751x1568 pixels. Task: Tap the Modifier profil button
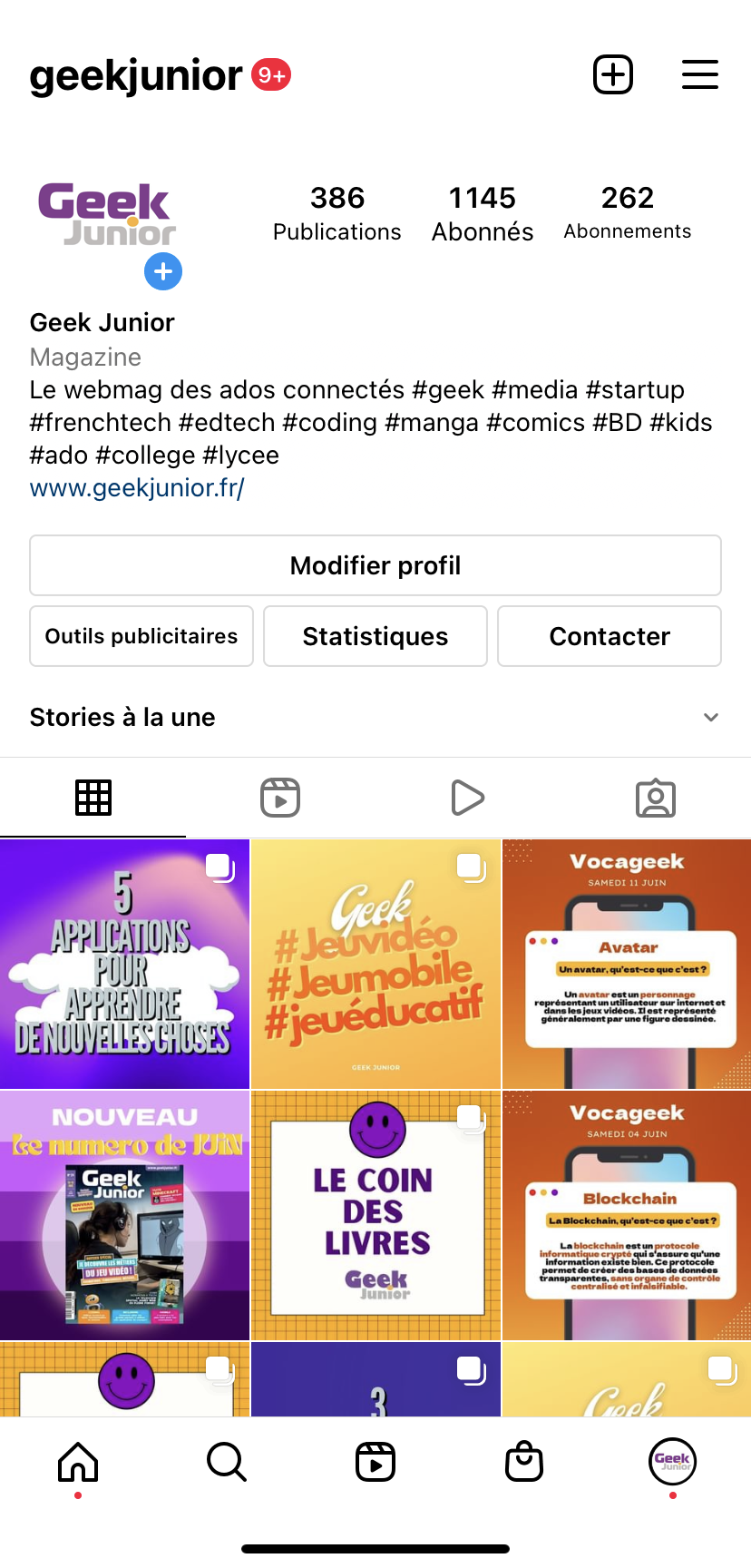tap(375, 565)
